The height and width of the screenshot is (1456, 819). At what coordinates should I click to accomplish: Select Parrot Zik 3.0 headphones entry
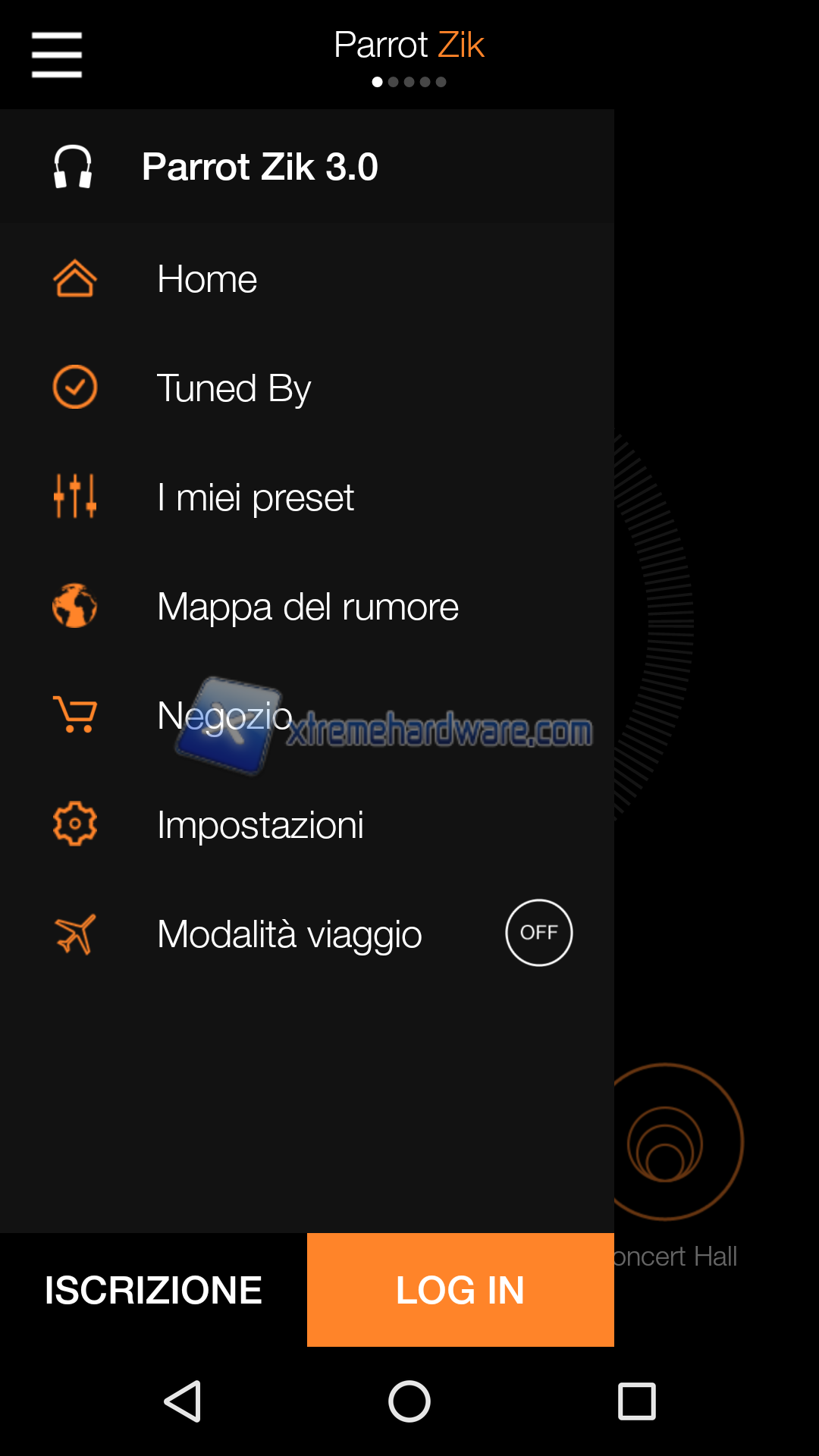click(259, 167)
